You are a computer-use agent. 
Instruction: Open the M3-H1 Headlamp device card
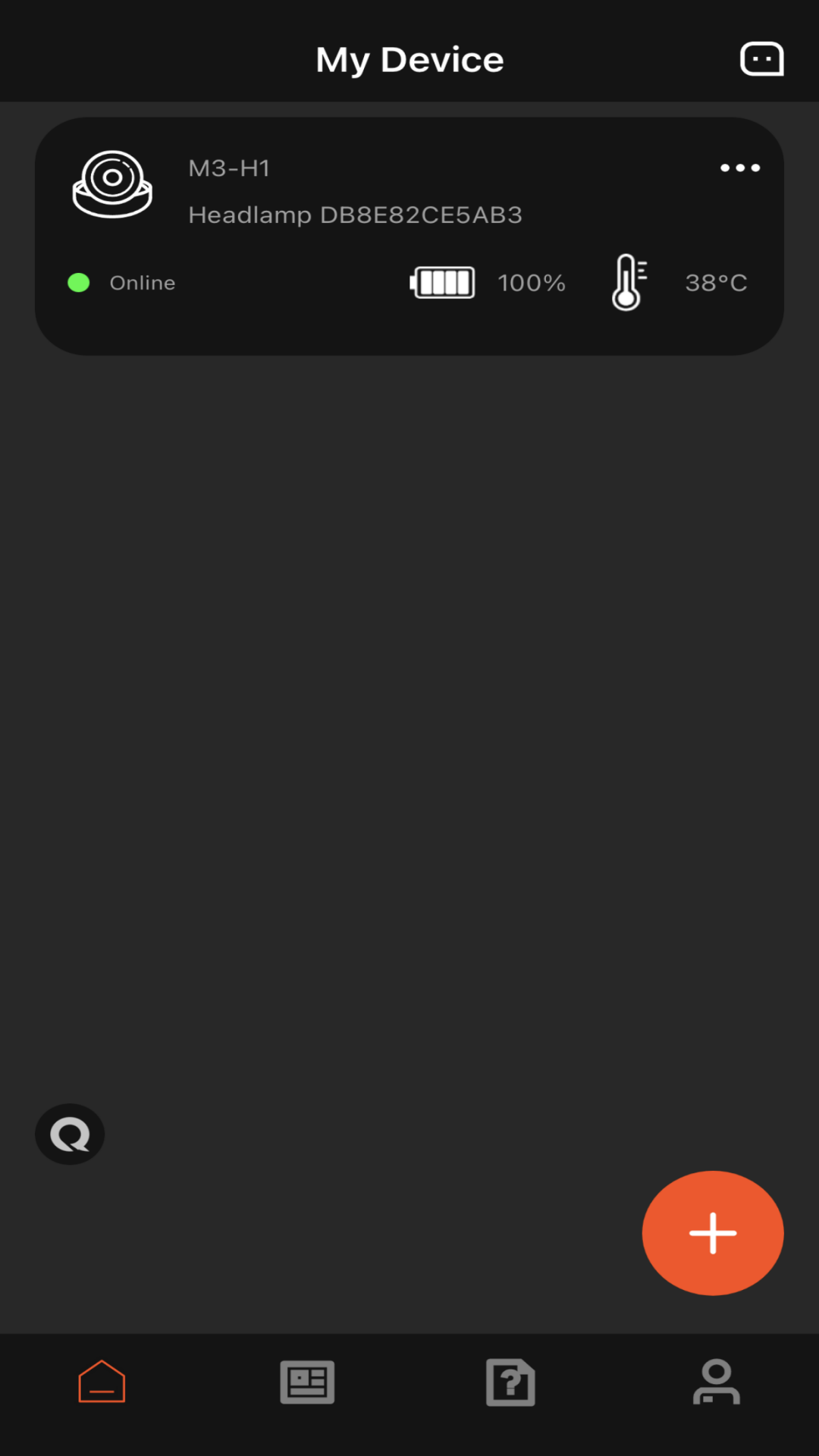(409, 236)
